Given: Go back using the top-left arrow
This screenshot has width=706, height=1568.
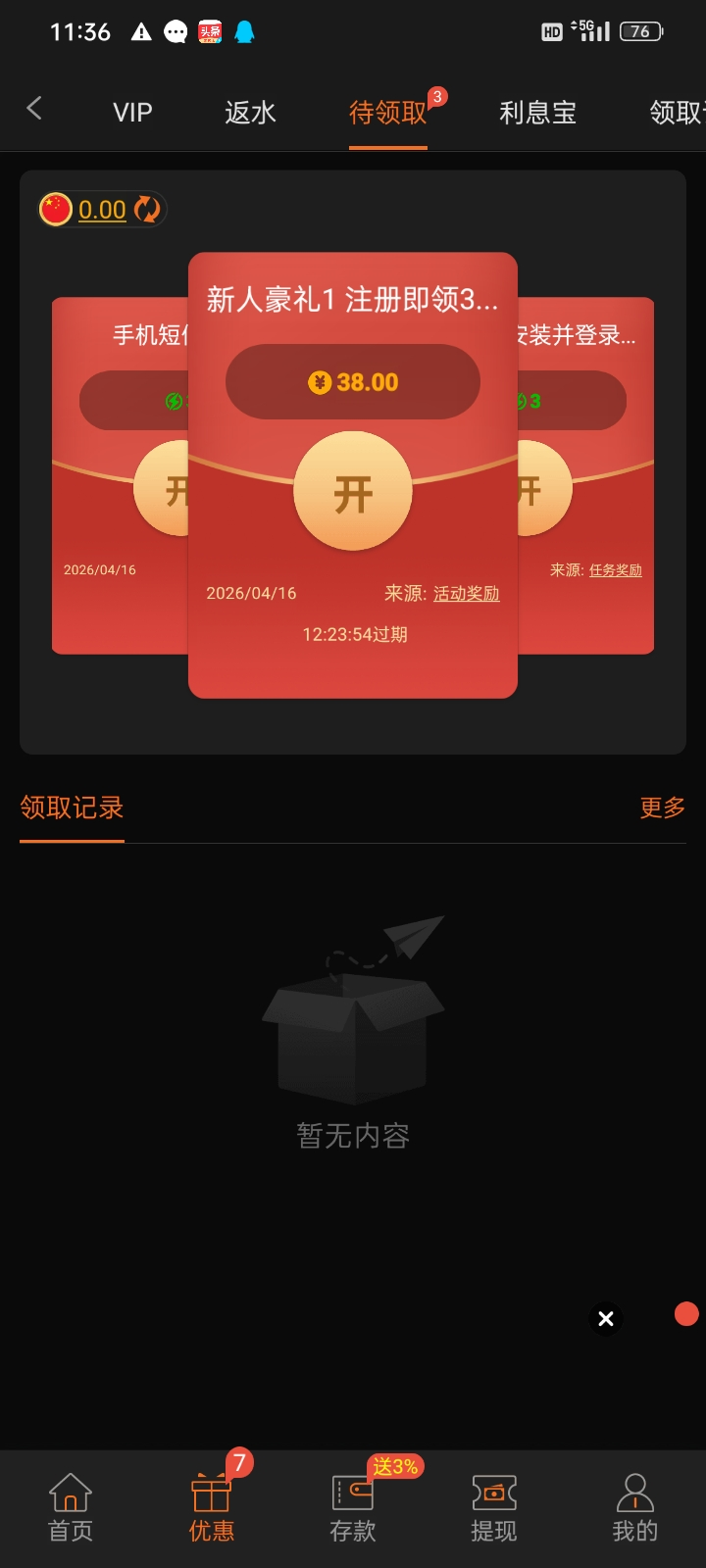Looking at the screenshot, I should point(34,109).
